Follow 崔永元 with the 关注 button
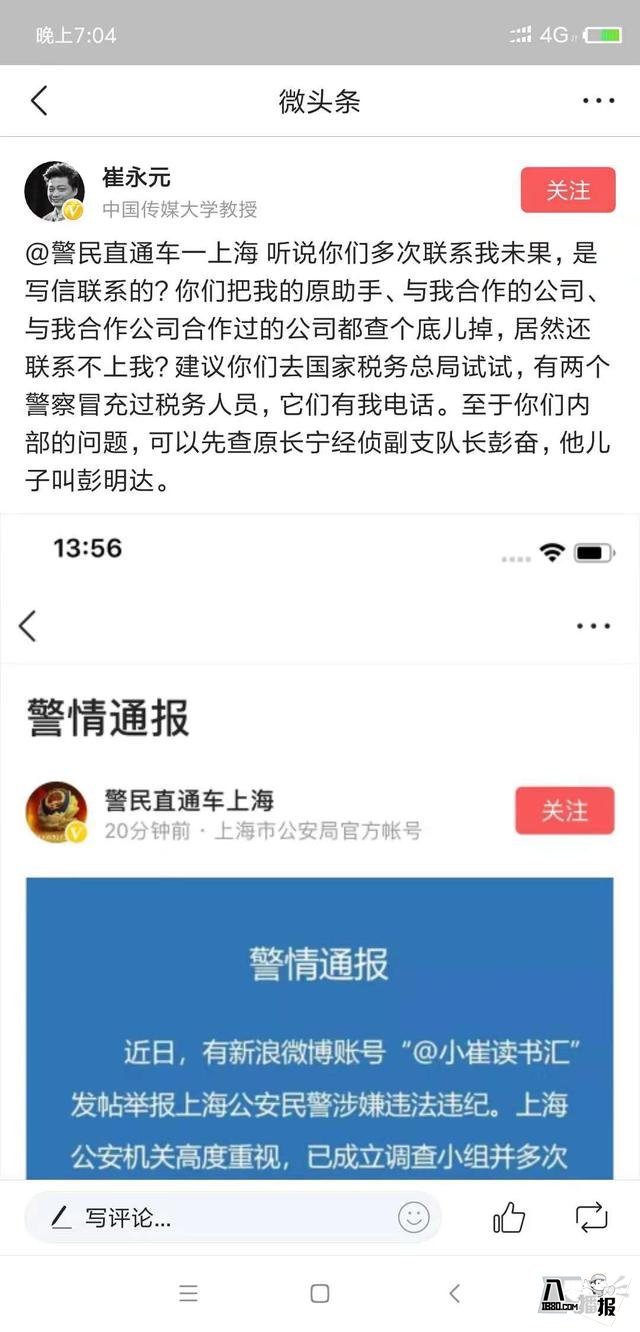 (x=567, y=190)
